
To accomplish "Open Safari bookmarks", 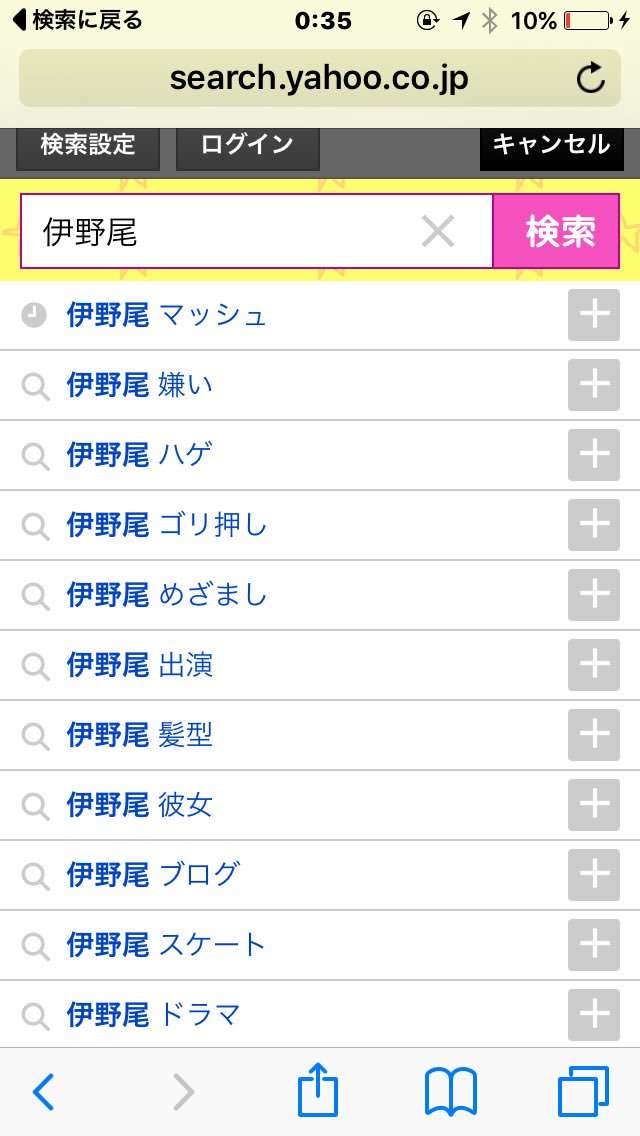I will [451, 1092].
